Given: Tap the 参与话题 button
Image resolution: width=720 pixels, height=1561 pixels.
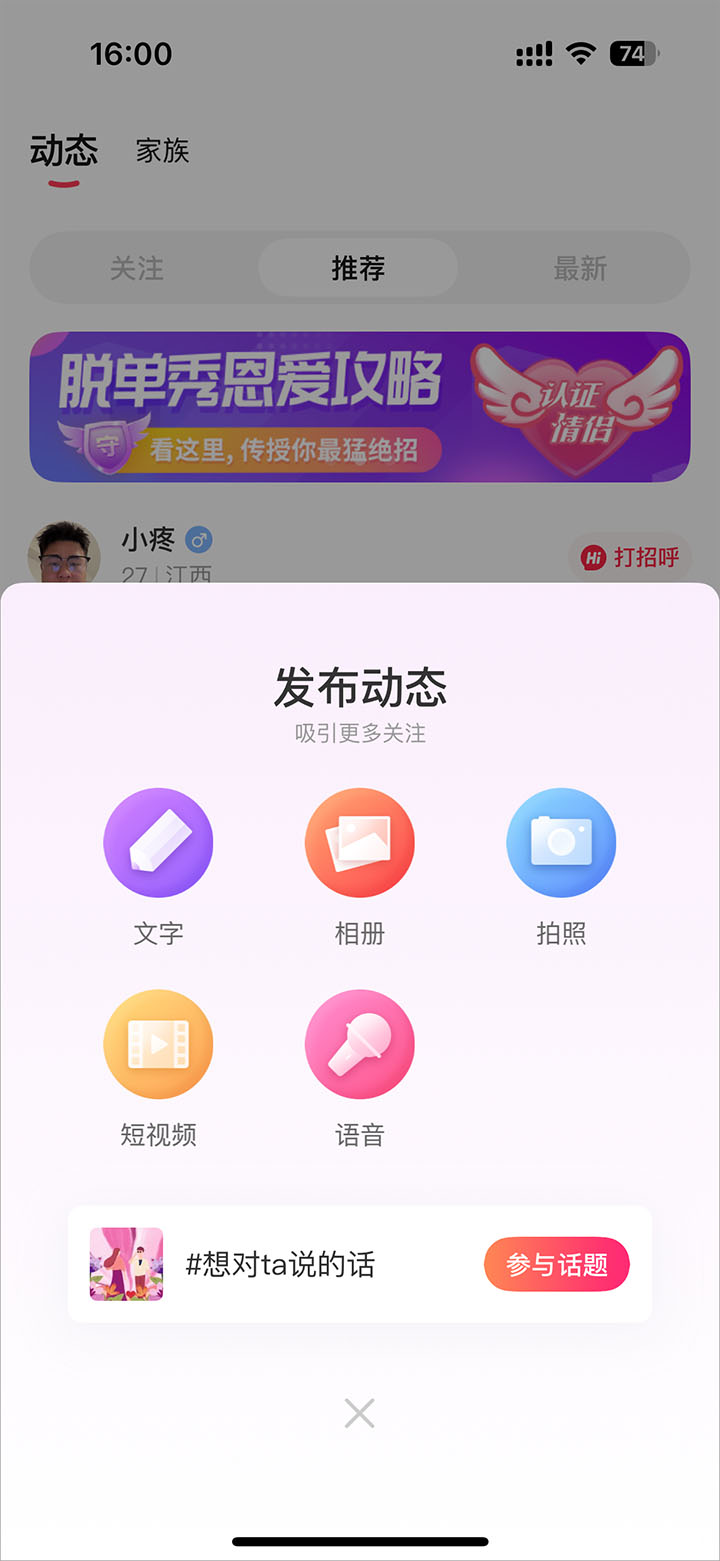Looking at the screenshot, I should coord(557,1264).
